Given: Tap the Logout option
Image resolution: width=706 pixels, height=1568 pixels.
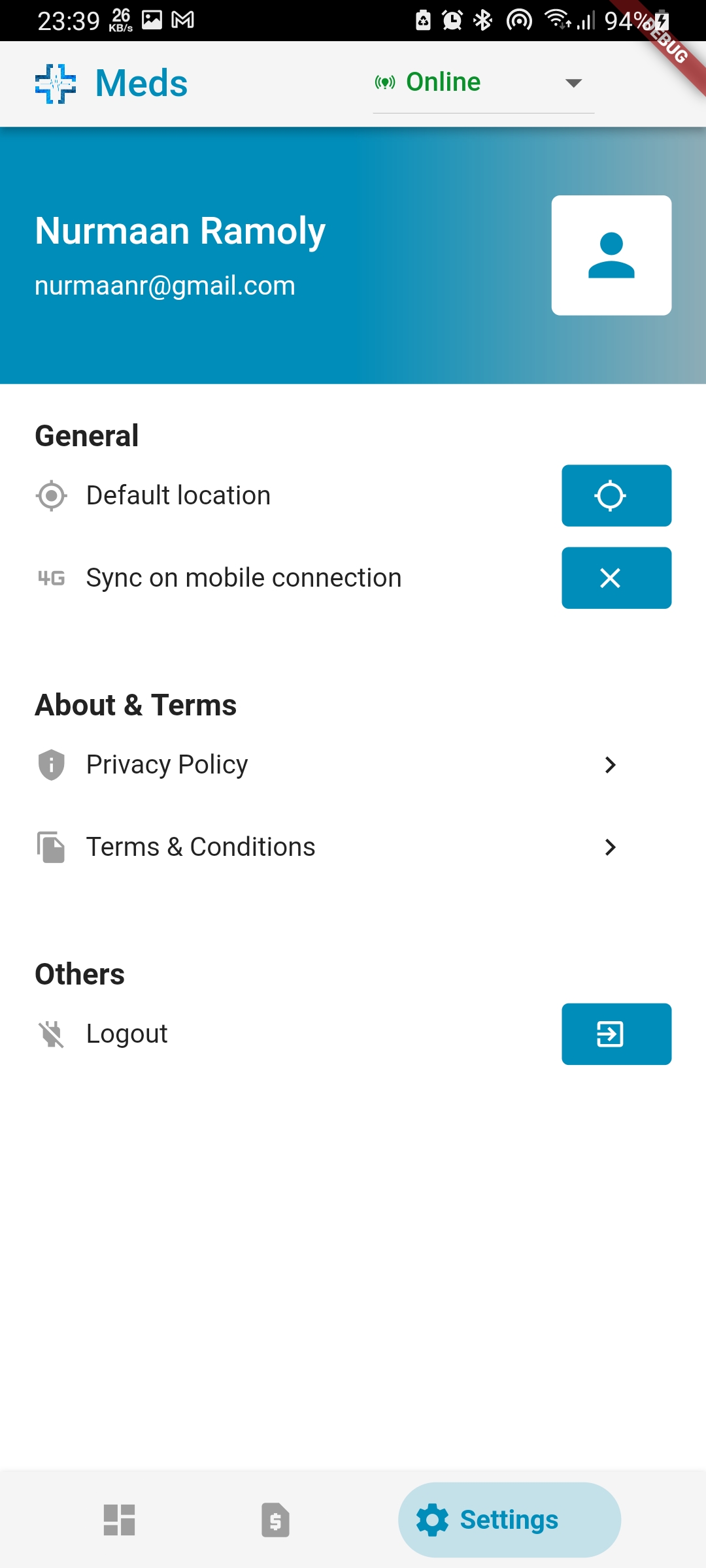Looking at the screenshot, I should (128, 1032).
